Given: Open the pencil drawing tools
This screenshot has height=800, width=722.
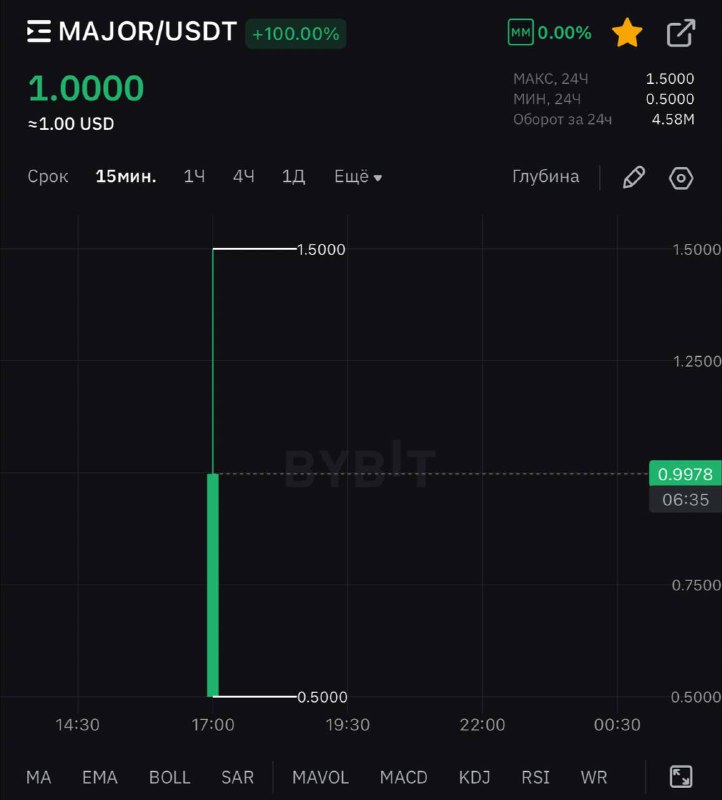Looking at the screenshot, I should pyautogui.click(x=633, y=178).
